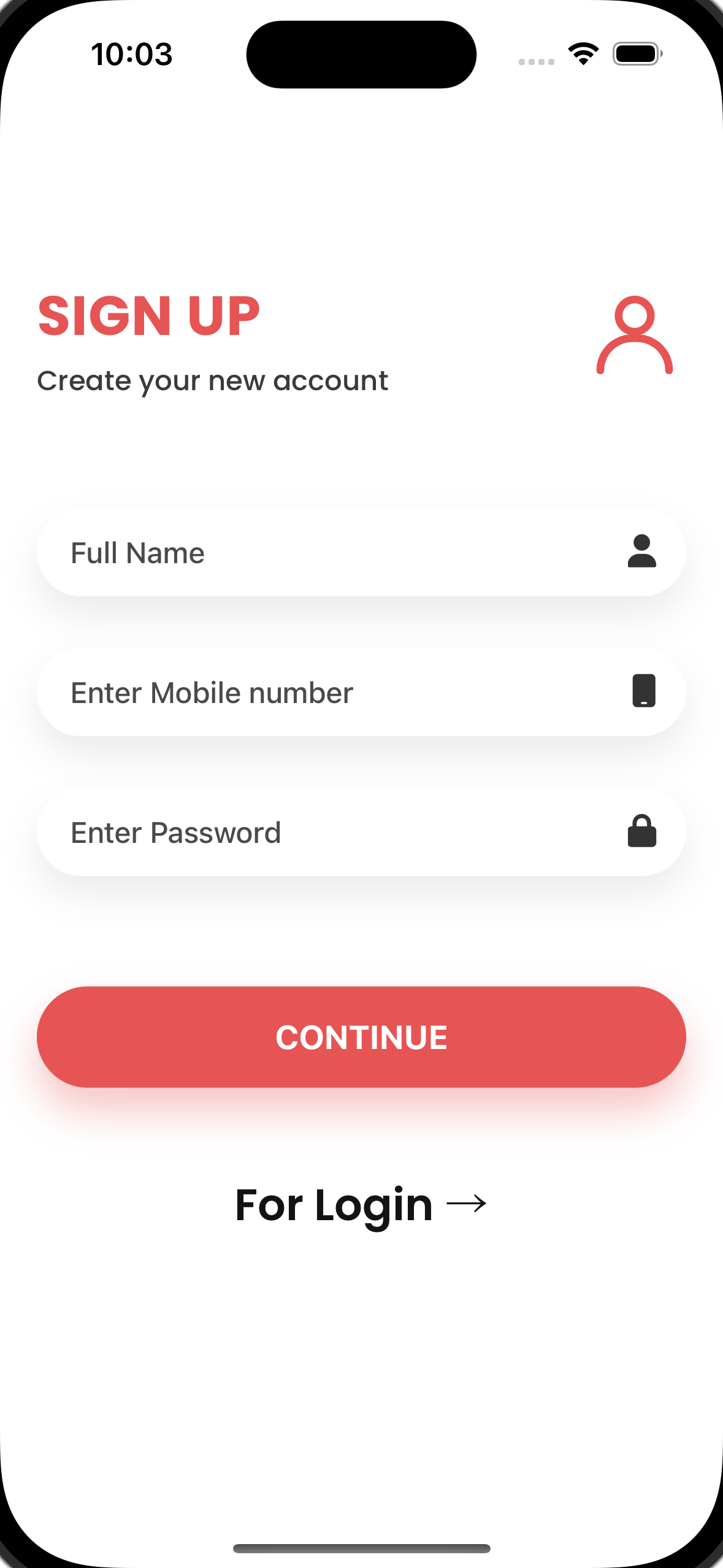This screenshot has width=723, height=1568.
Task: Tap the CONTINUE button
Action: click(x=361, y=1037)
